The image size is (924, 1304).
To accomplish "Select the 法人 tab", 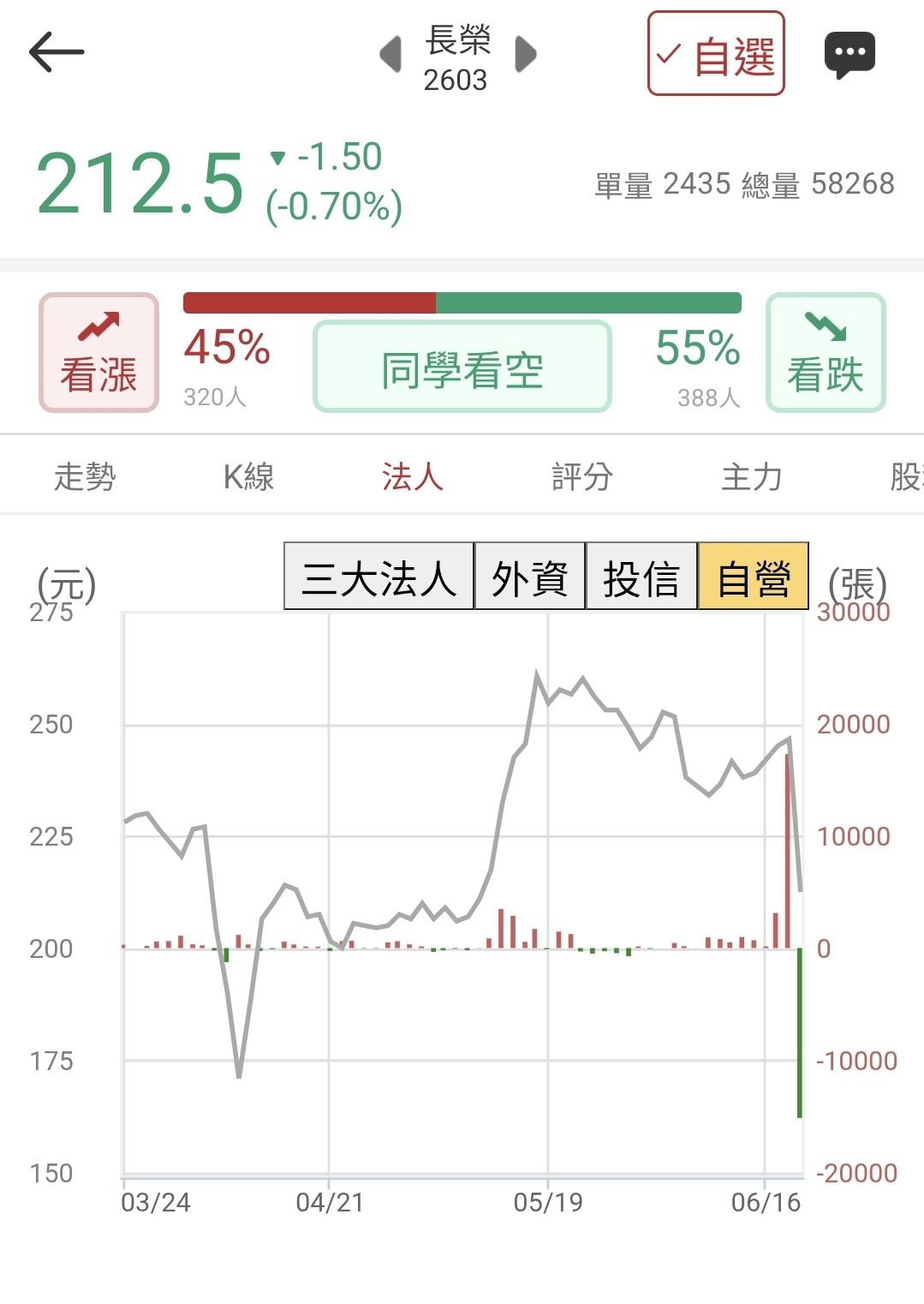I will coord(413,476).
